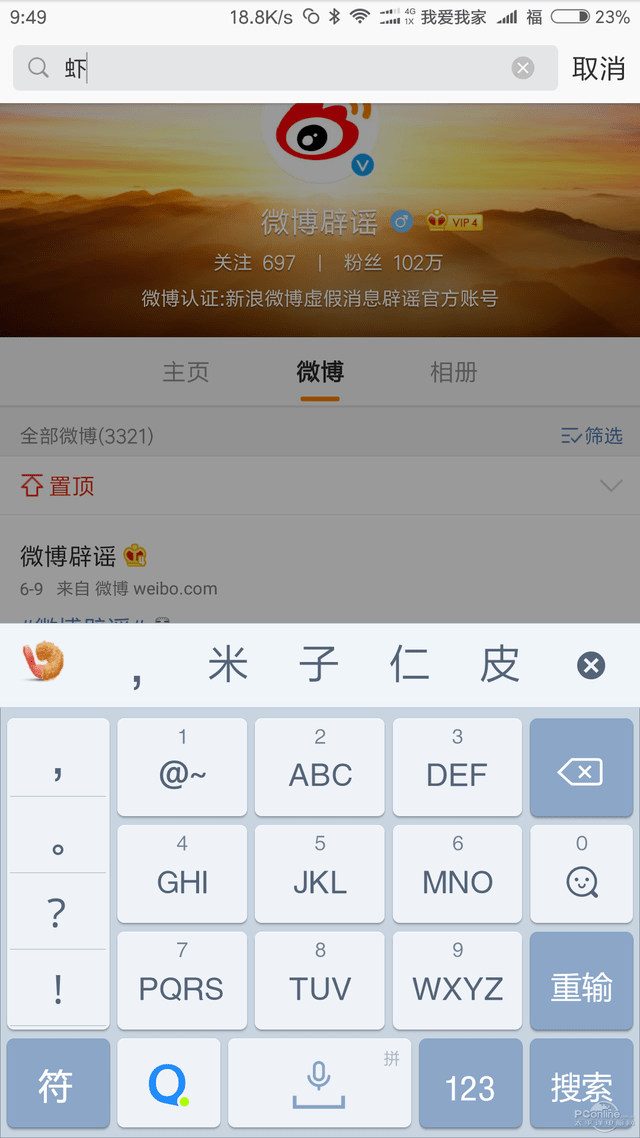Clear the search text
The image size is (640, 1138).
(523, 68)
